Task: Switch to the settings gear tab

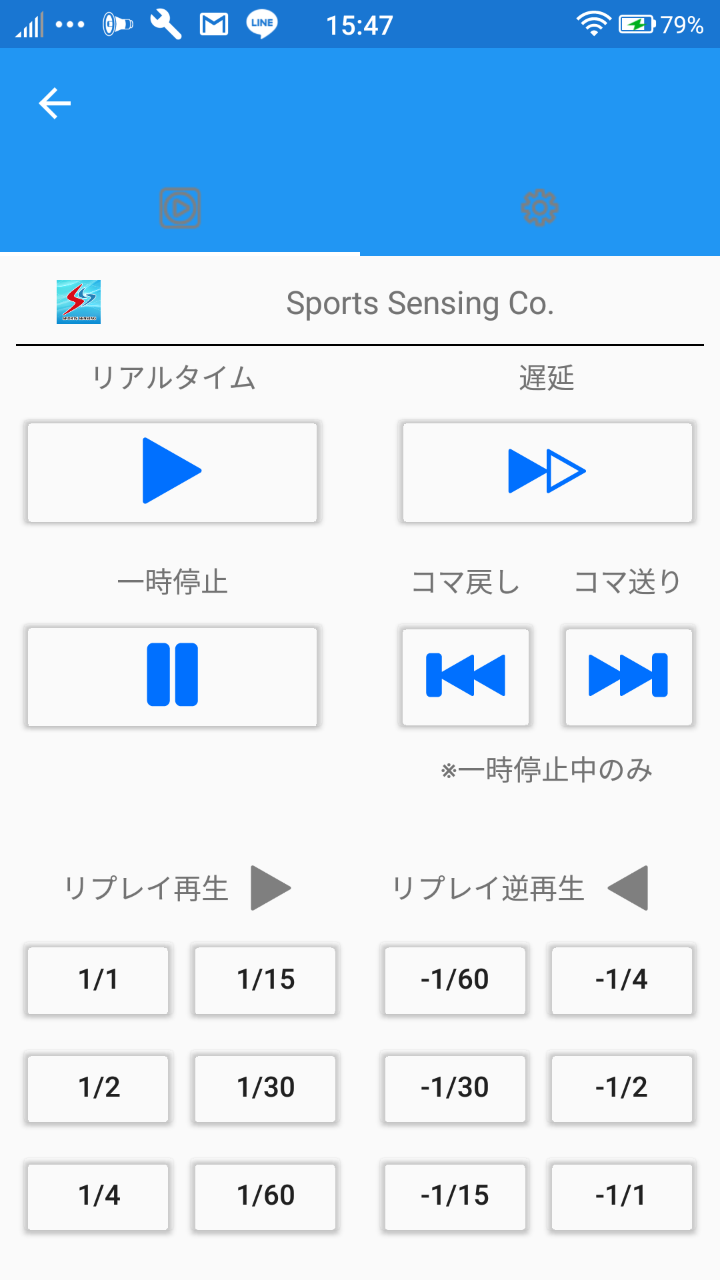Action: (540, 208)
